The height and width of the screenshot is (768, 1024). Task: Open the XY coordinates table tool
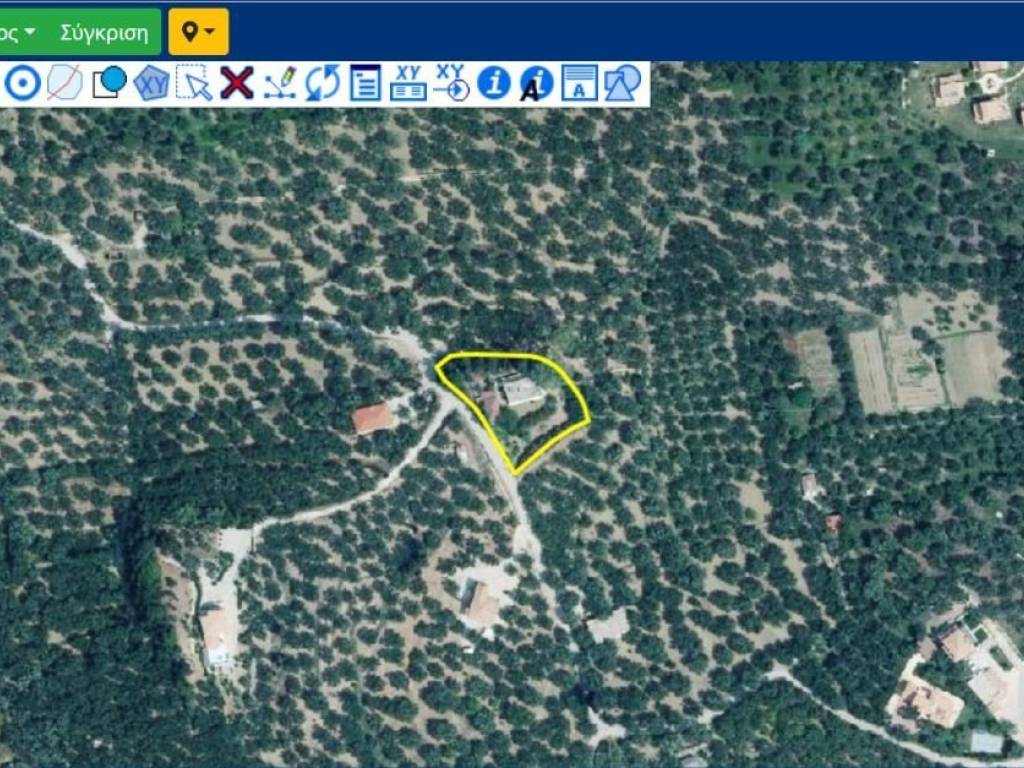[x=408, y=82]
